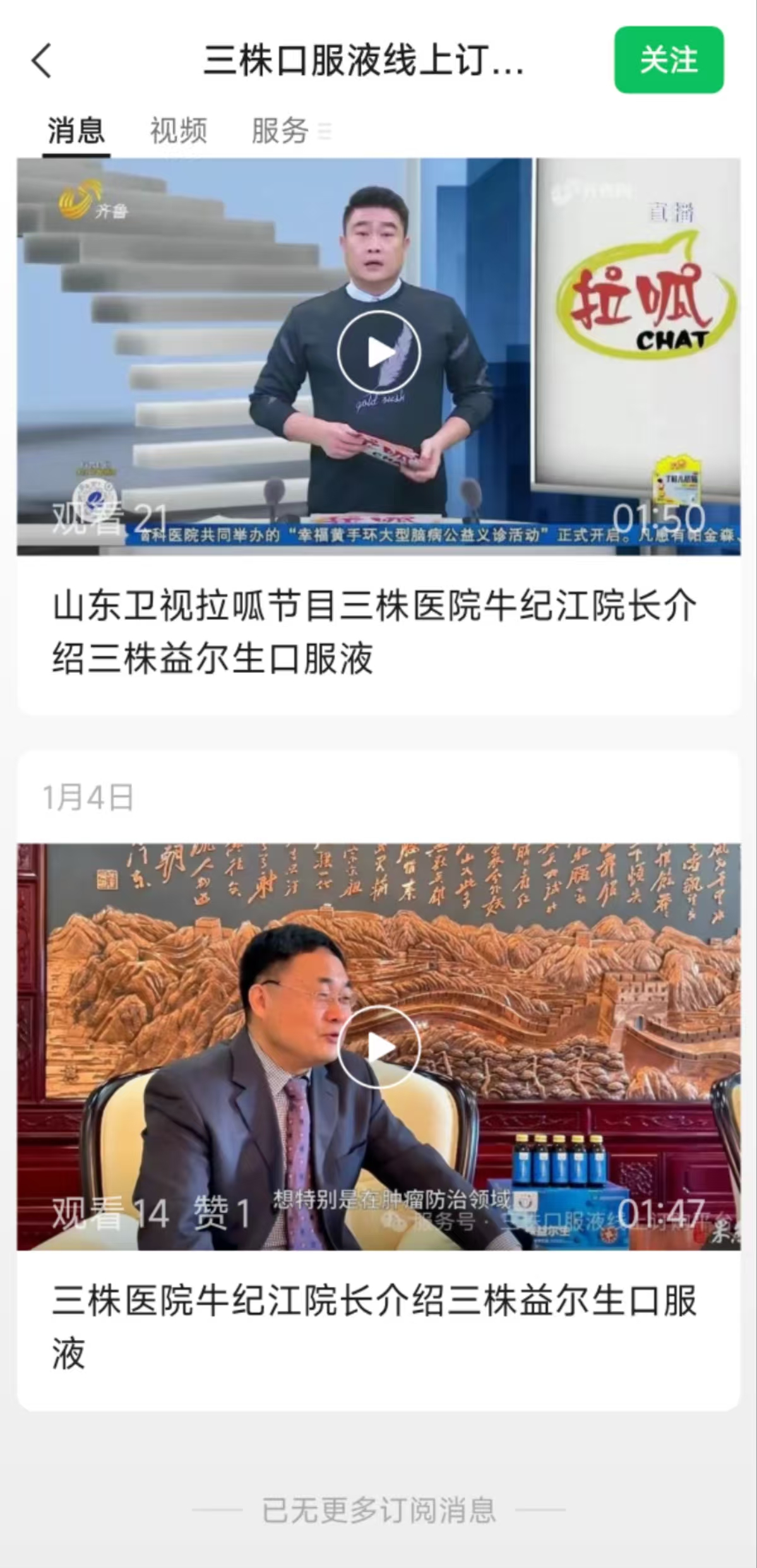Open the 服务 tab menu
The image size is (757, 1568).
pos(290,131)
